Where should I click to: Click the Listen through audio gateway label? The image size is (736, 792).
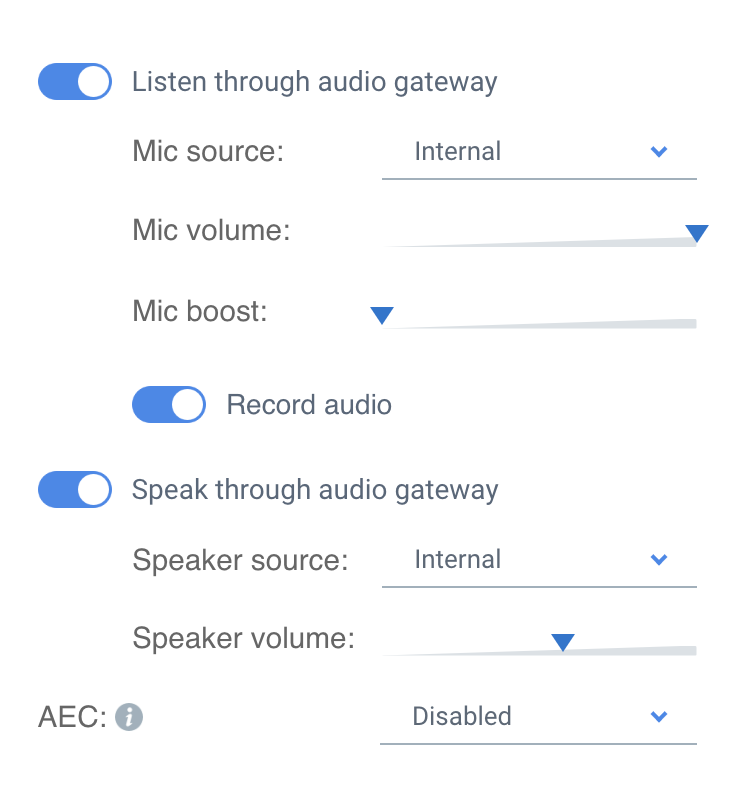pos(314,82)
